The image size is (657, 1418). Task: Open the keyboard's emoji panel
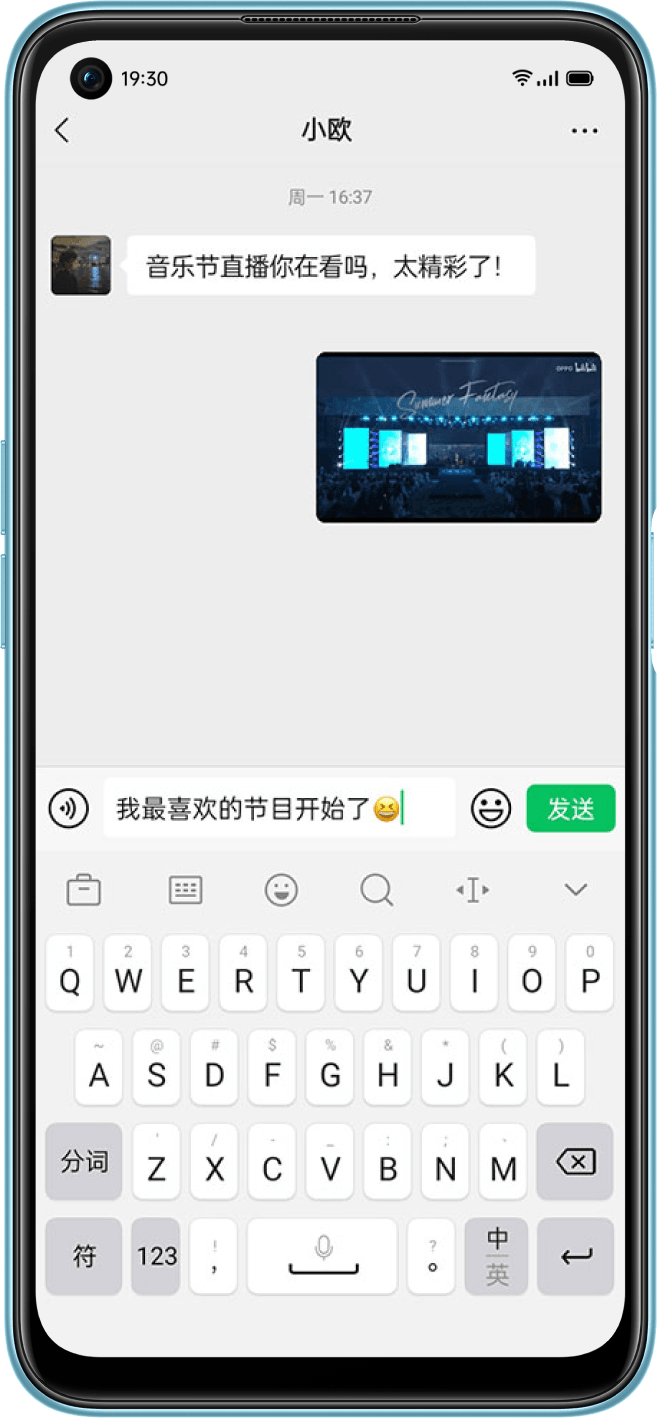click(281, 889)
